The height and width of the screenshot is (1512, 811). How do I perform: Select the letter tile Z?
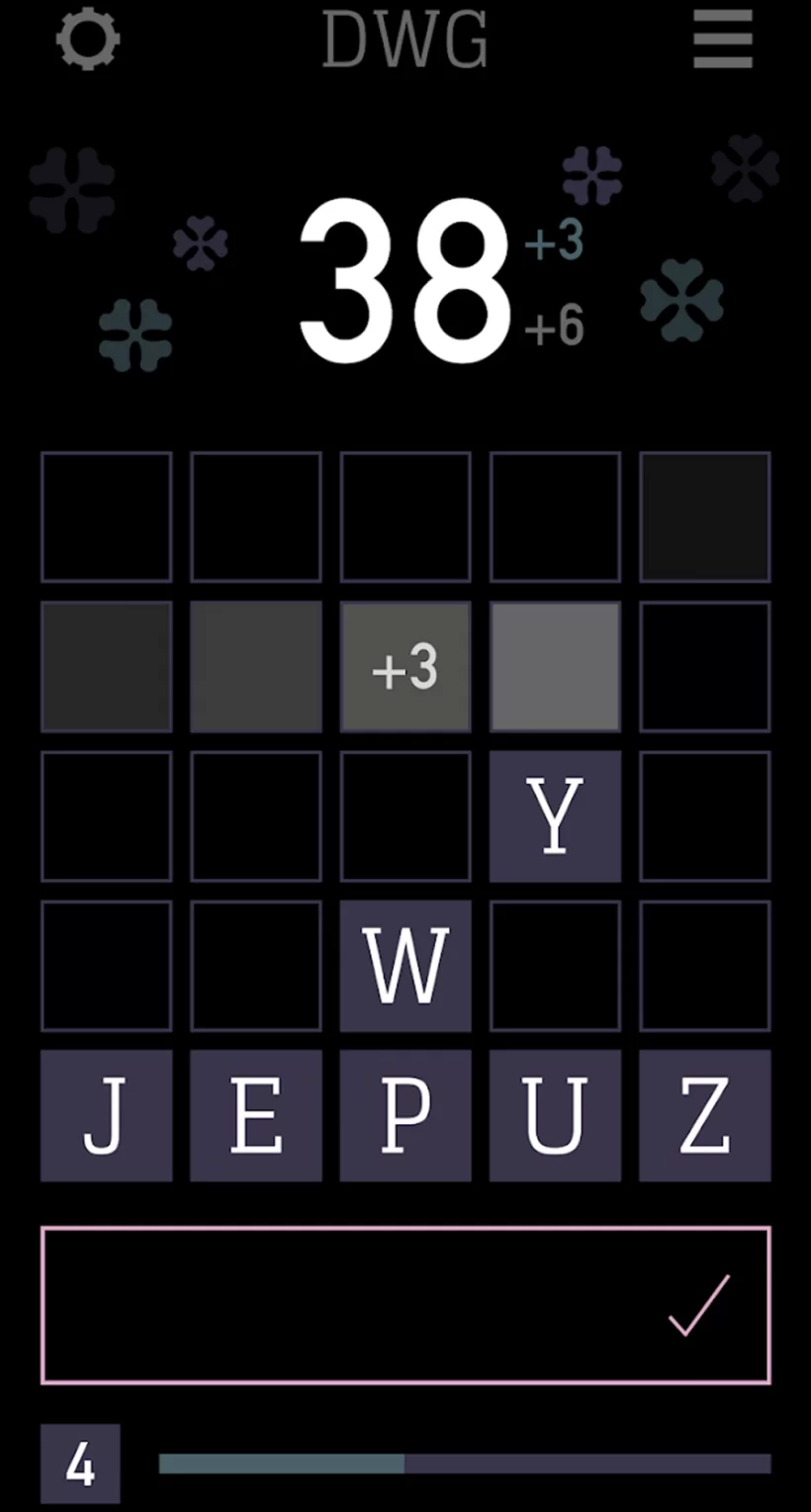[704, 1116]
